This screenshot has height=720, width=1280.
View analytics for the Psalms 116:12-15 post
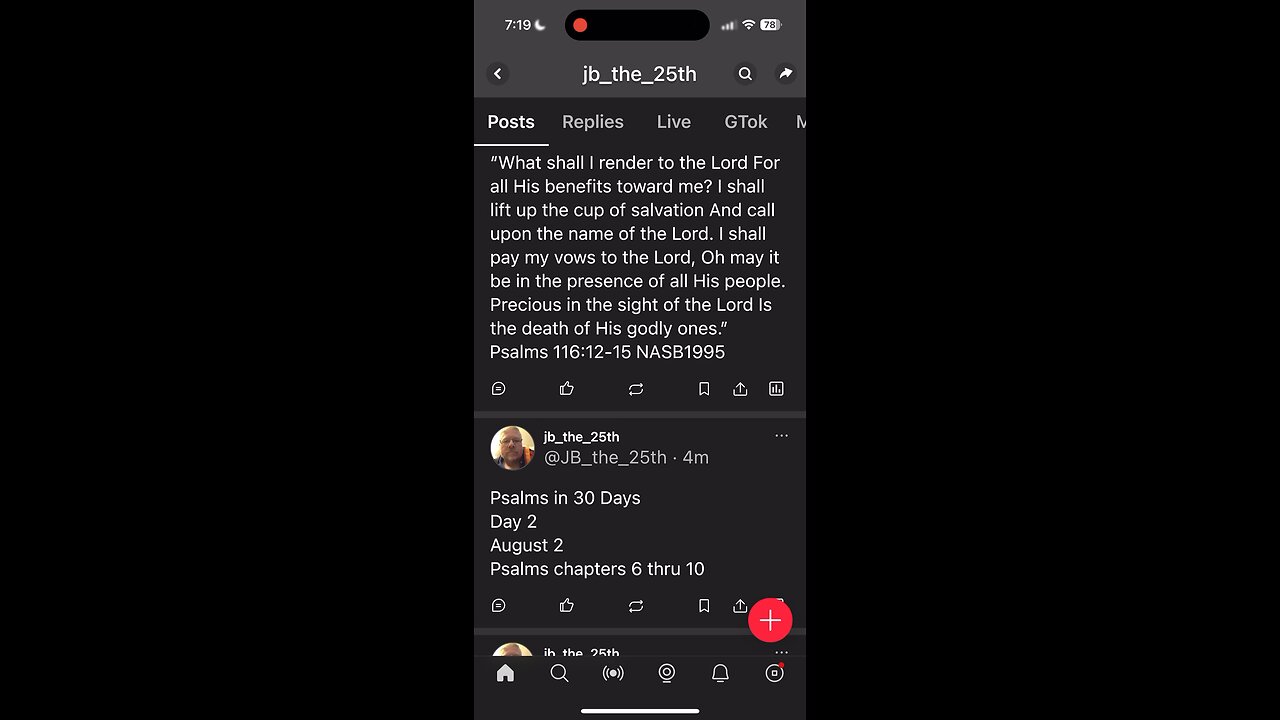pos(776,389)
